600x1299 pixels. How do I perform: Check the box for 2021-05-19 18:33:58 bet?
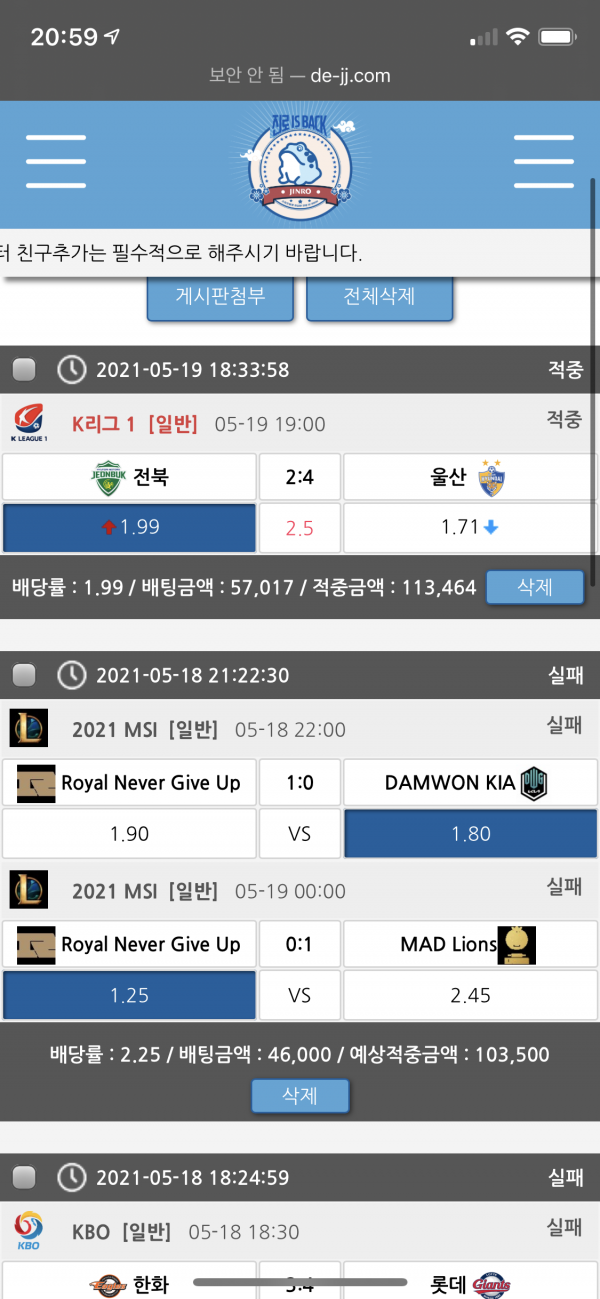click(24, 370)
